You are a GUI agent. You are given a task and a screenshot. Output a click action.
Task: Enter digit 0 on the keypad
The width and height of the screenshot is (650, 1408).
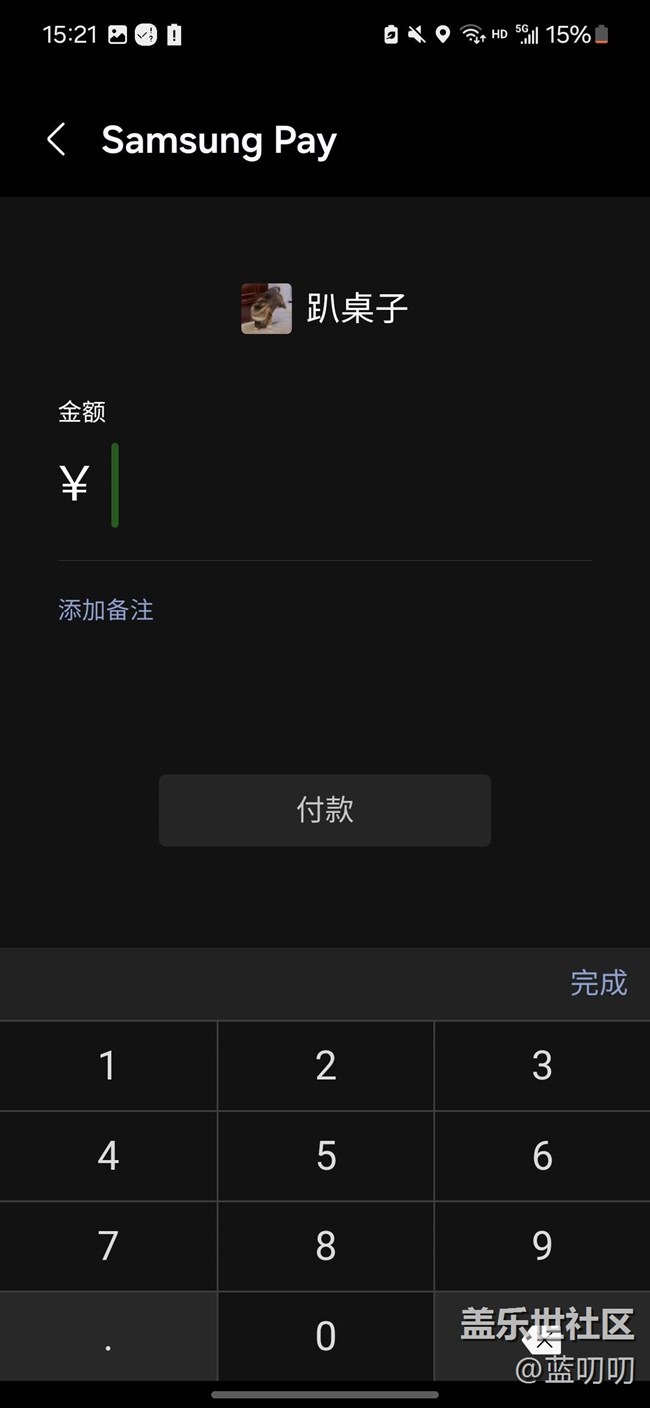(x=326, y=1336)
